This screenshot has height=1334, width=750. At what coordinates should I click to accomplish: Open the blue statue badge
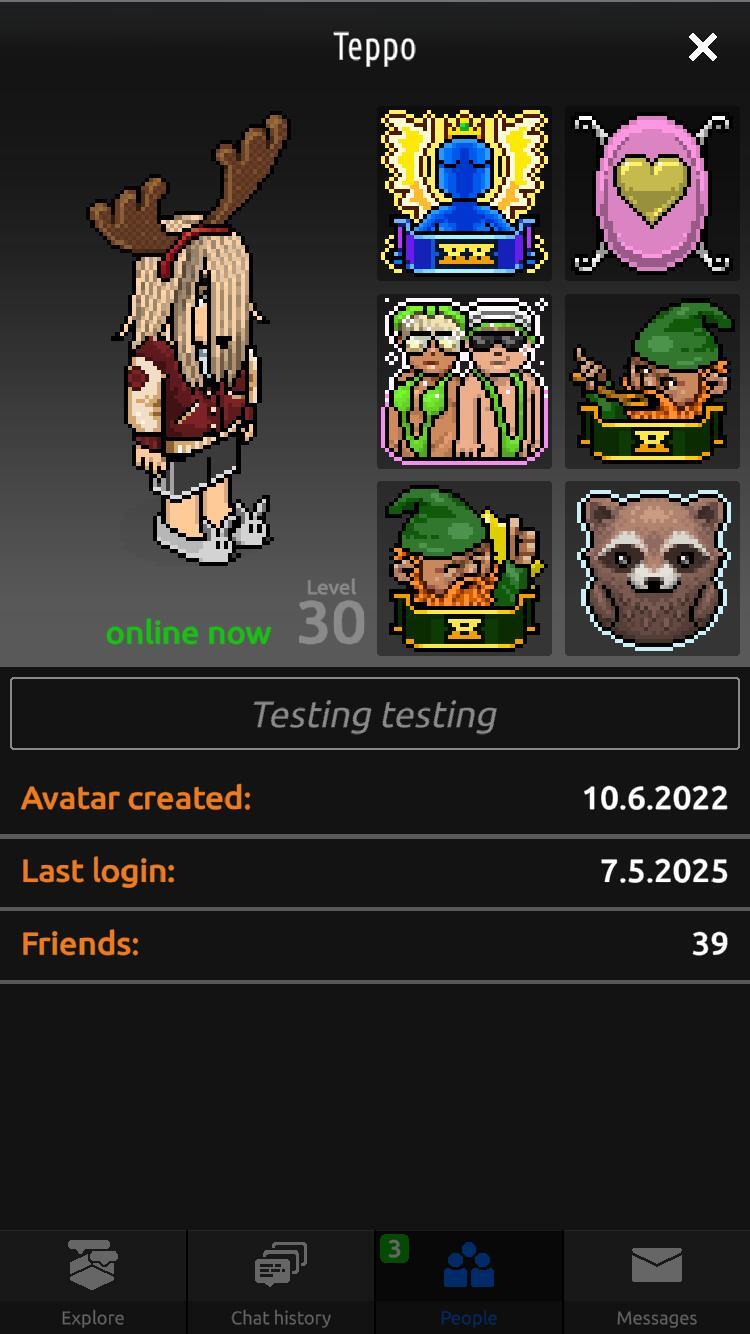tap(464, 195)
